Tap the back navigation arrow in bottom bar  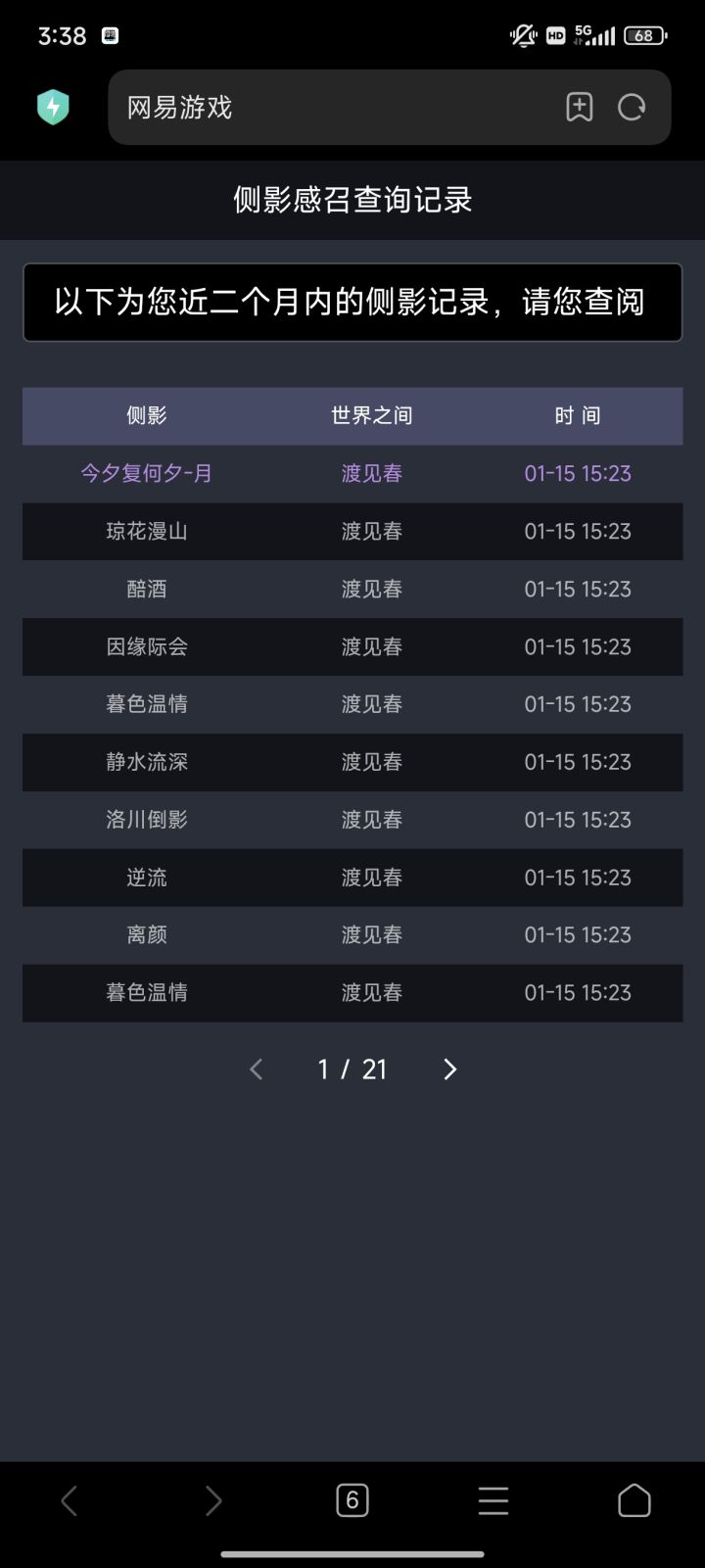69,1499
